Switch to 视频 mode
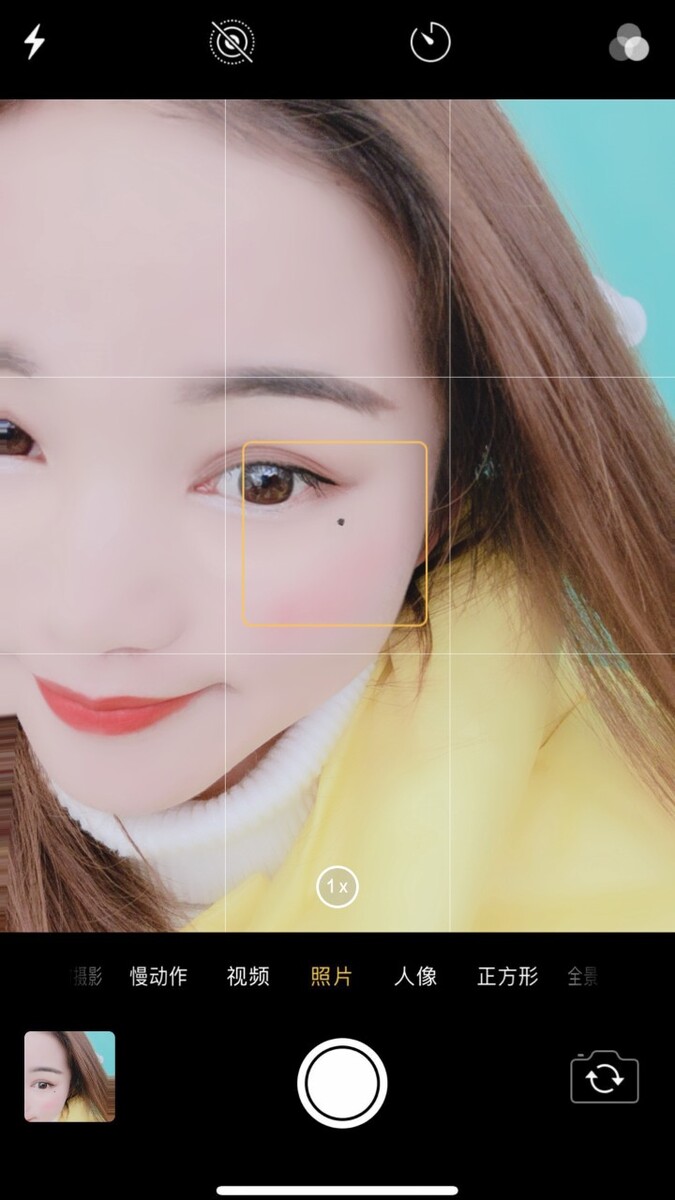This screenshot has height=1200, width=675. [x=248, y=977]
